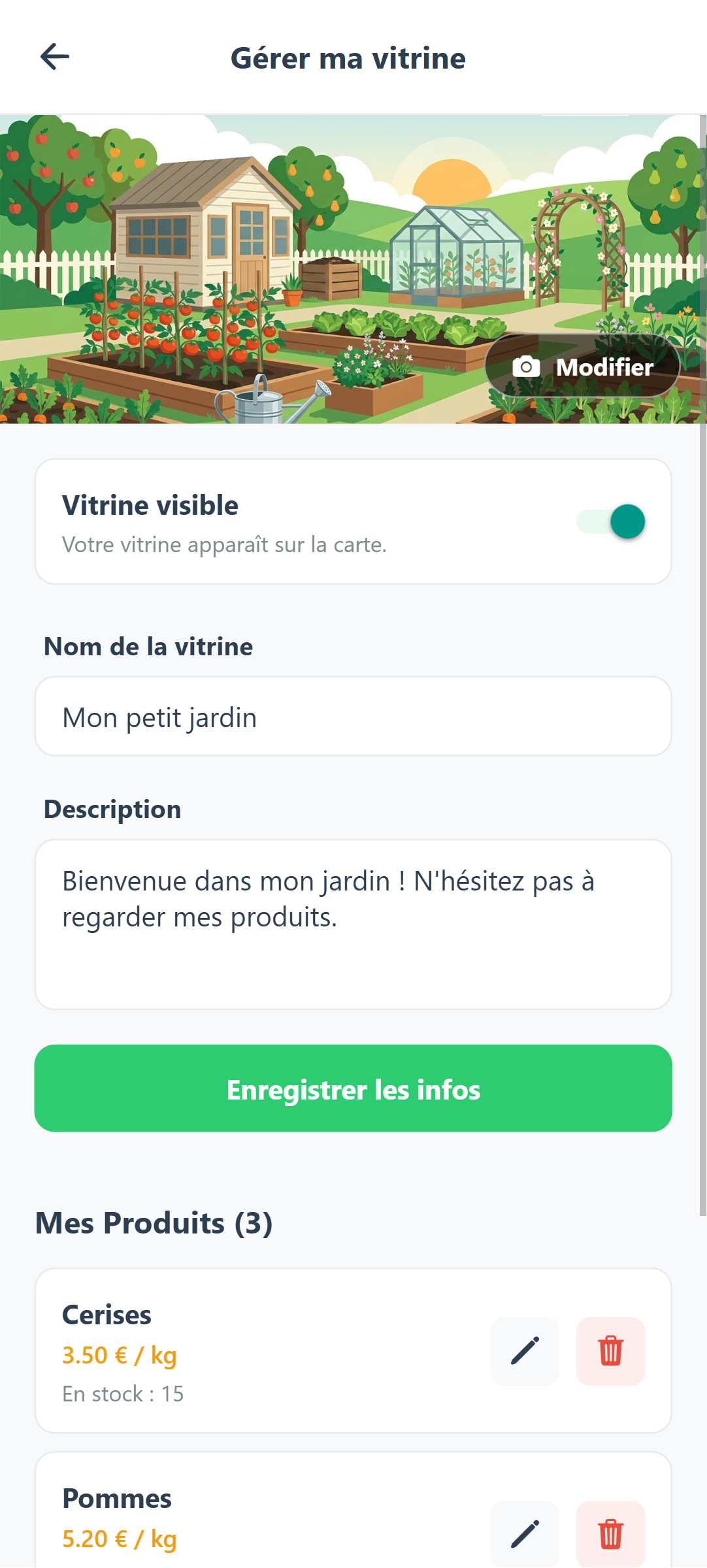The width and height of the screenshot is (707, 1568).
Task: Toggle the Vitrine visible switch
Action: coord(611,521)
